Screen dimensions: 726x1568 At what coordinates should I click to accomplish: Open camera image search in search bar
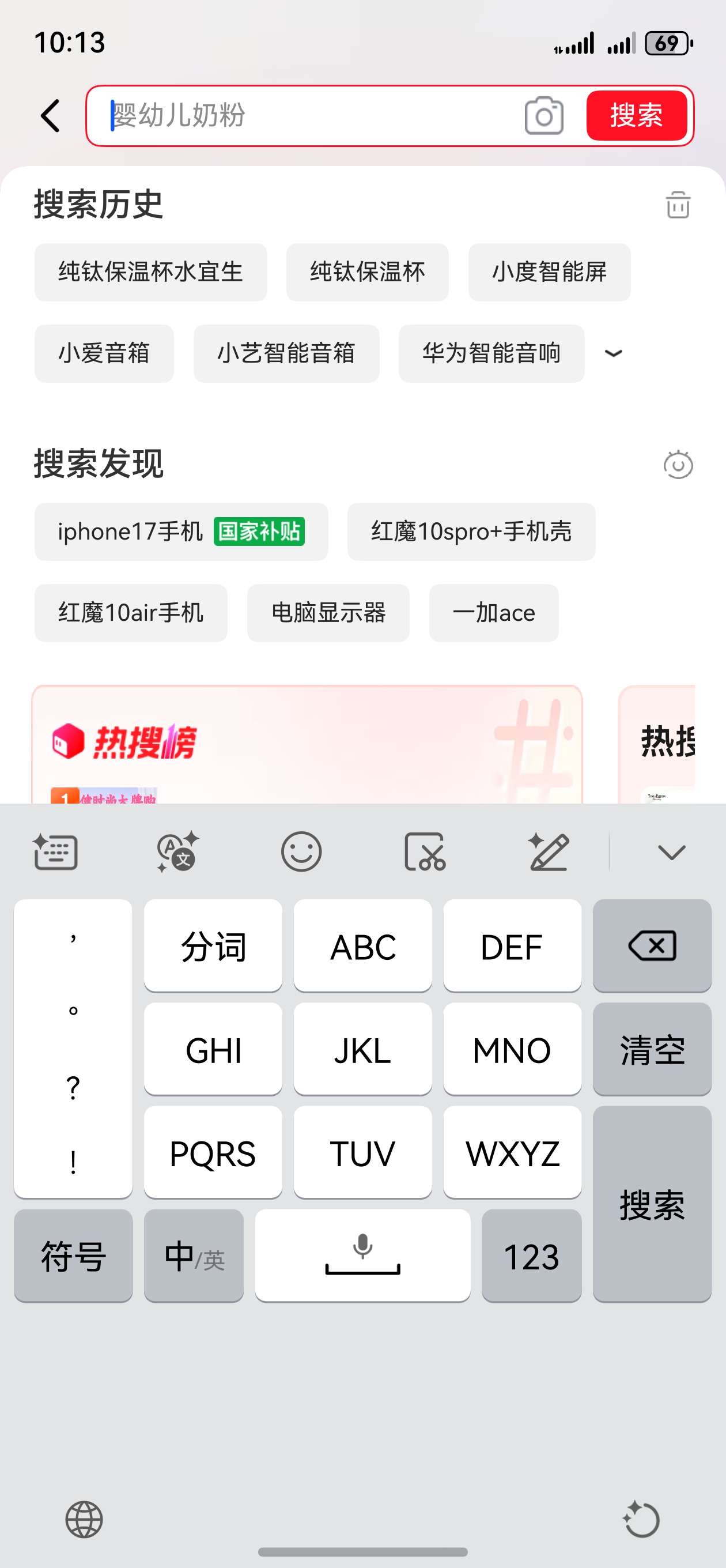point(543,116)
